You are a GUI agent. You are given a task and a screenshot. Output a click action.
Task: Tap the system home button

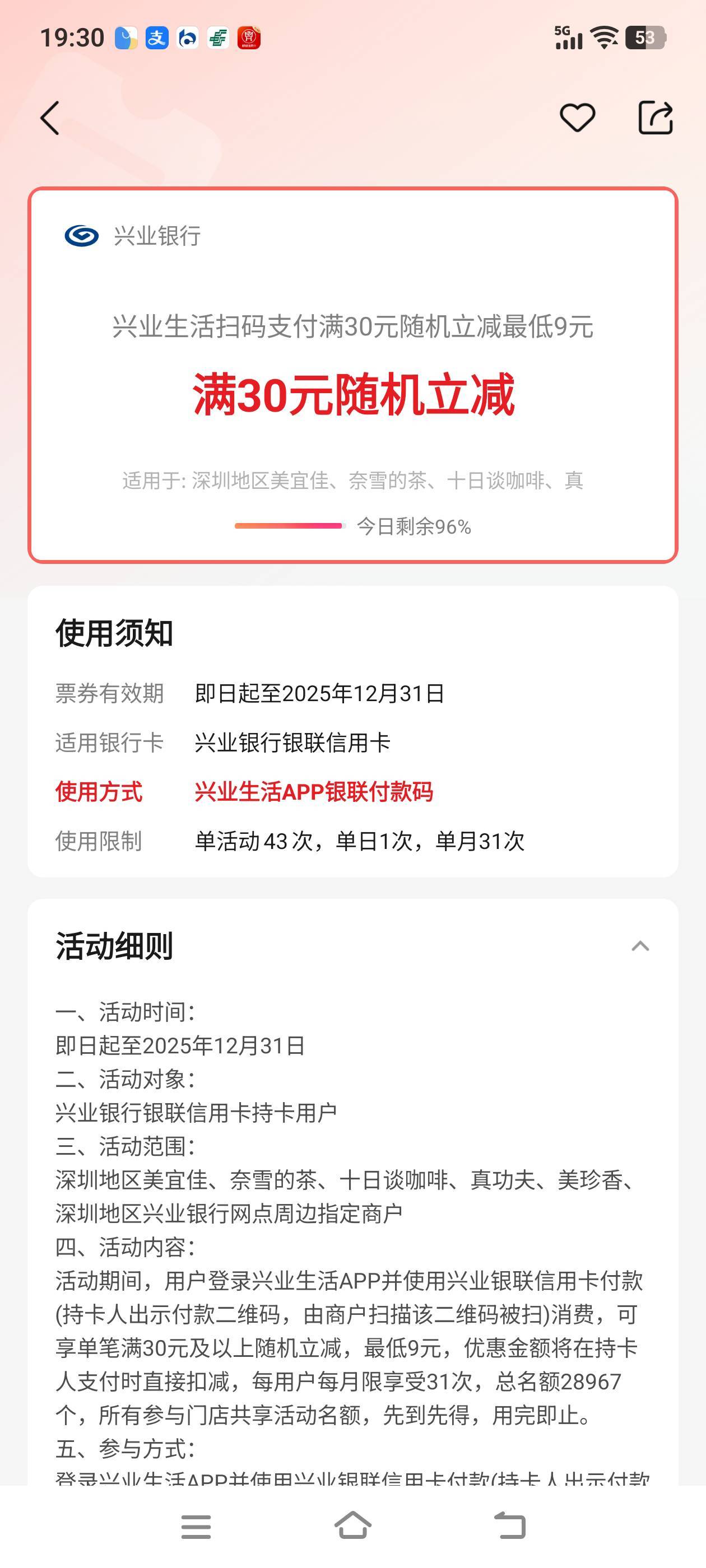pos(352,1525)
